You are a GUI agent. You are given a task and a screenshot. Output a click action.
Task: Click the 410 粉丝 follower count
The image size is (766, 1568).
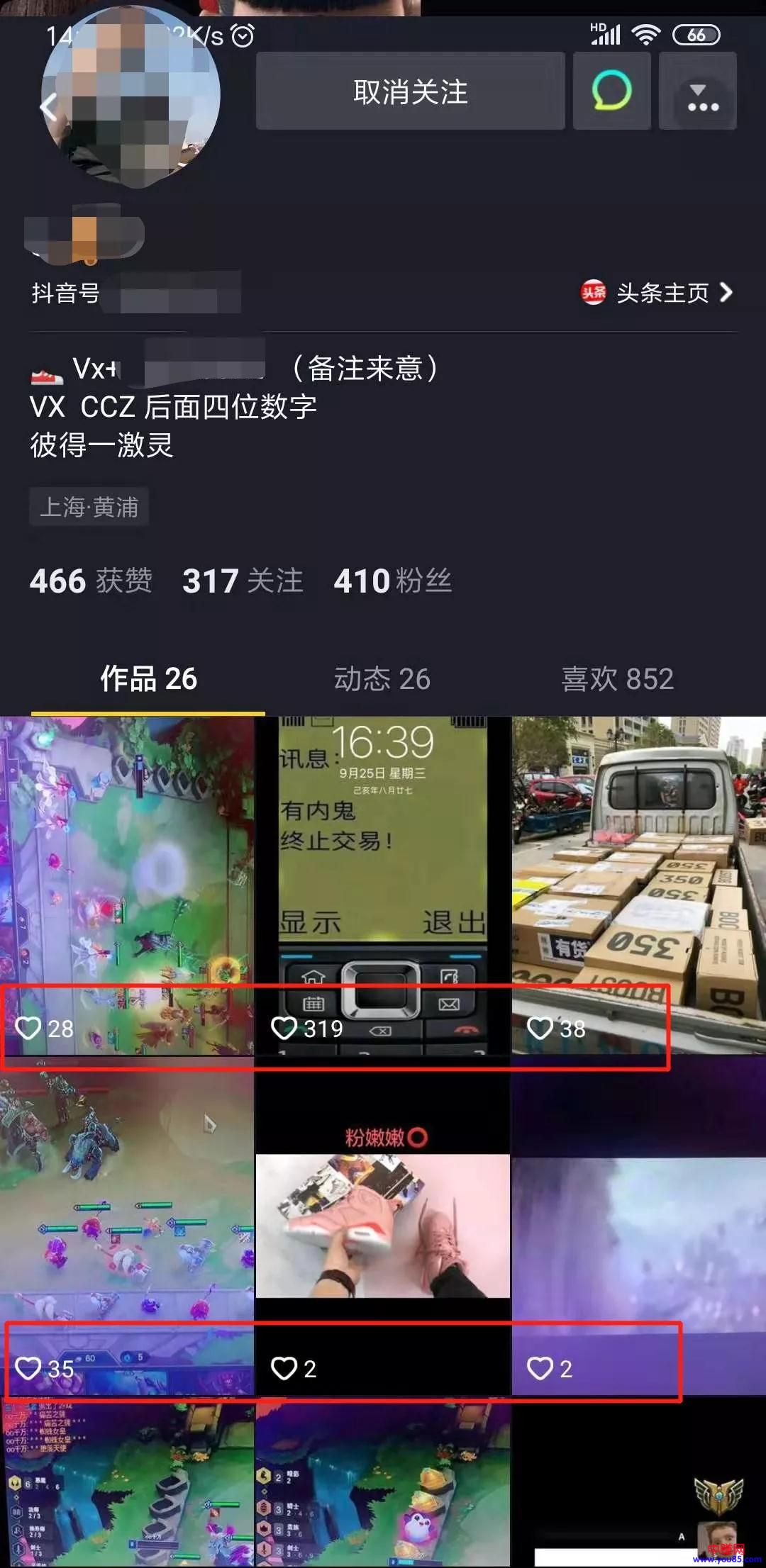(x=394, y=581)
